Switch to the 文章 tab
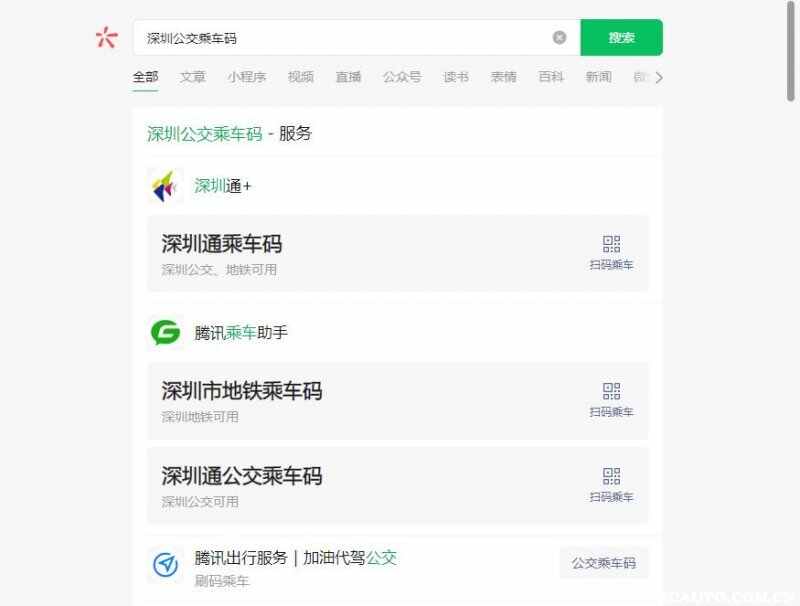Screen dimensions: 800x606 [x=193, y=77]
